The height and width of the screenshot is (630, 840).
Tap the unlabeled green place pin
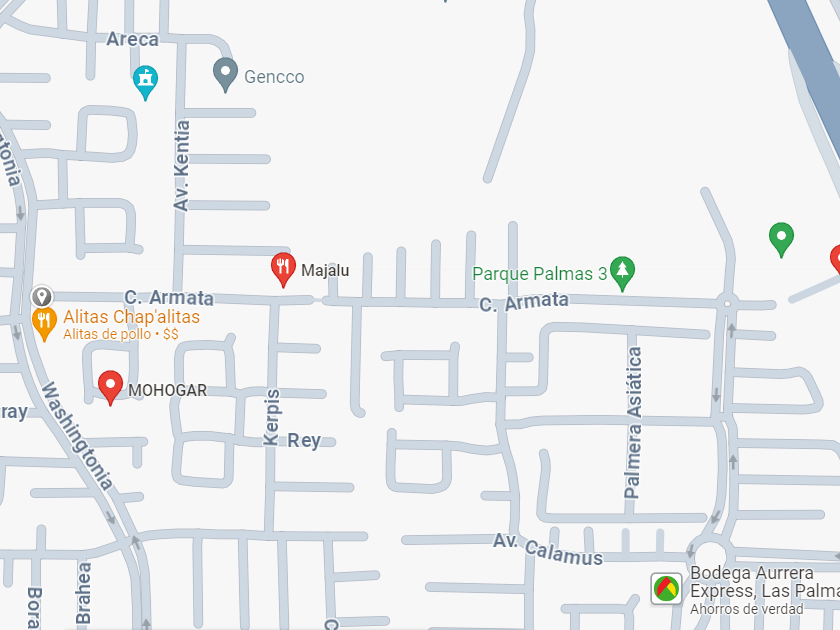[781, 239]
